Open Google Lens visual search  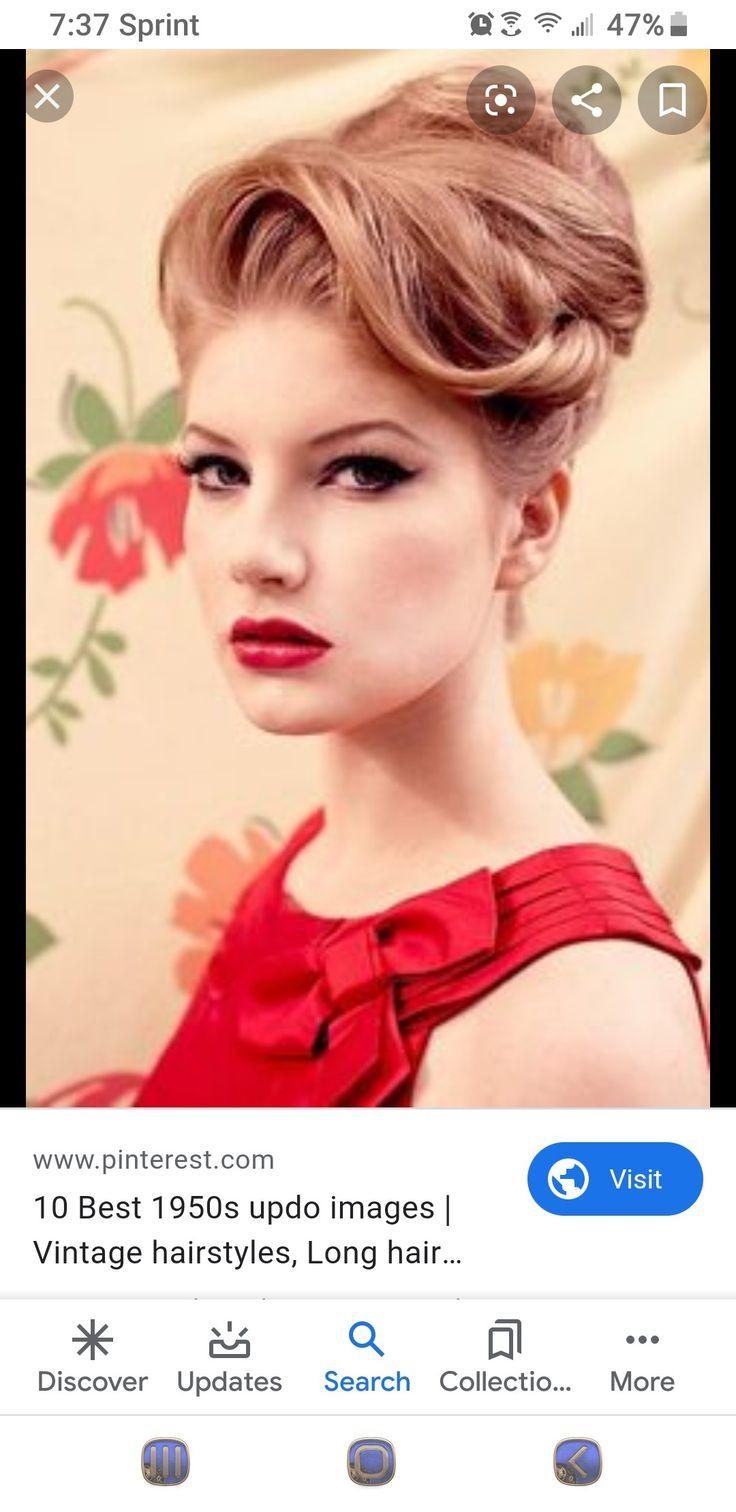coord(500,100)
